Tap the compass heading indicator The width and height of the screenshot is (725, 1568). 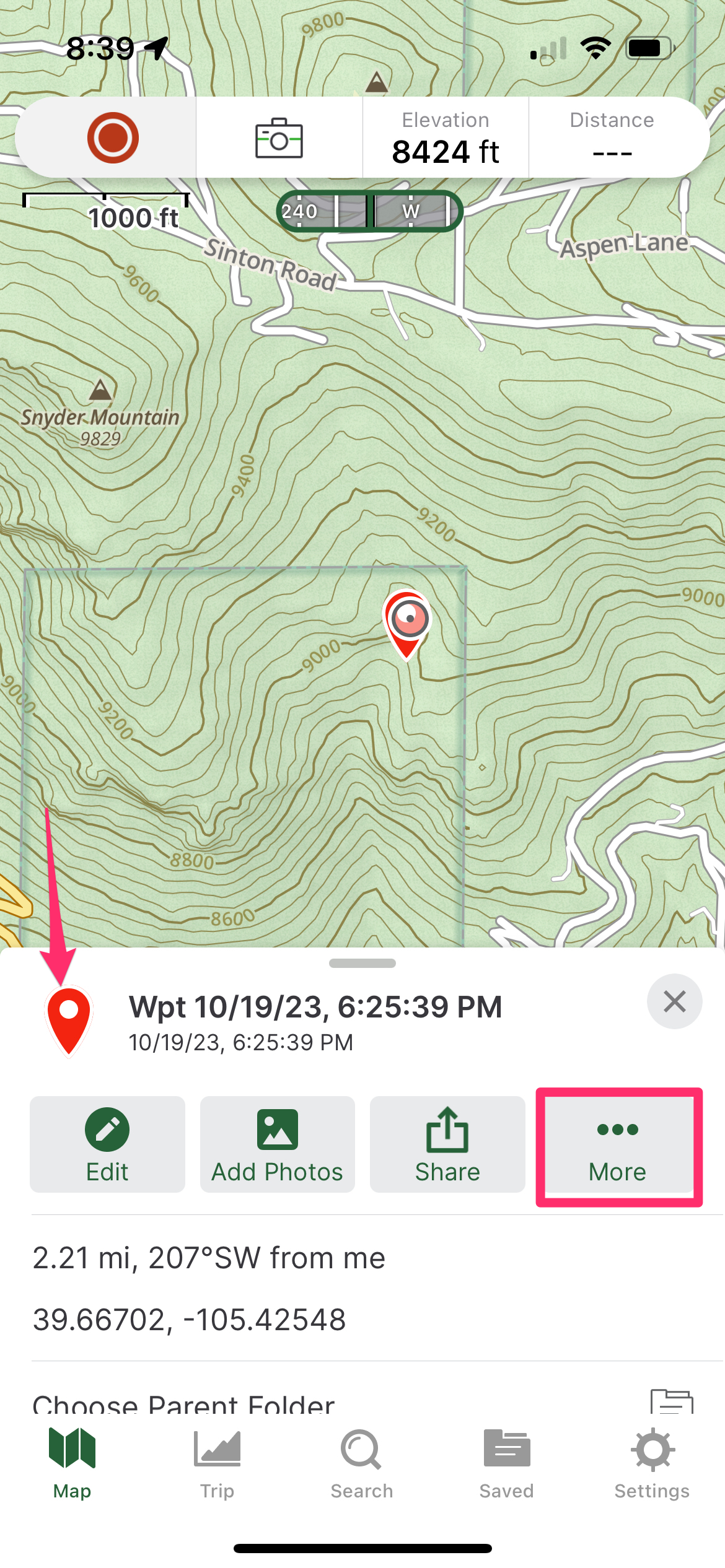click(x=369, y=211)
